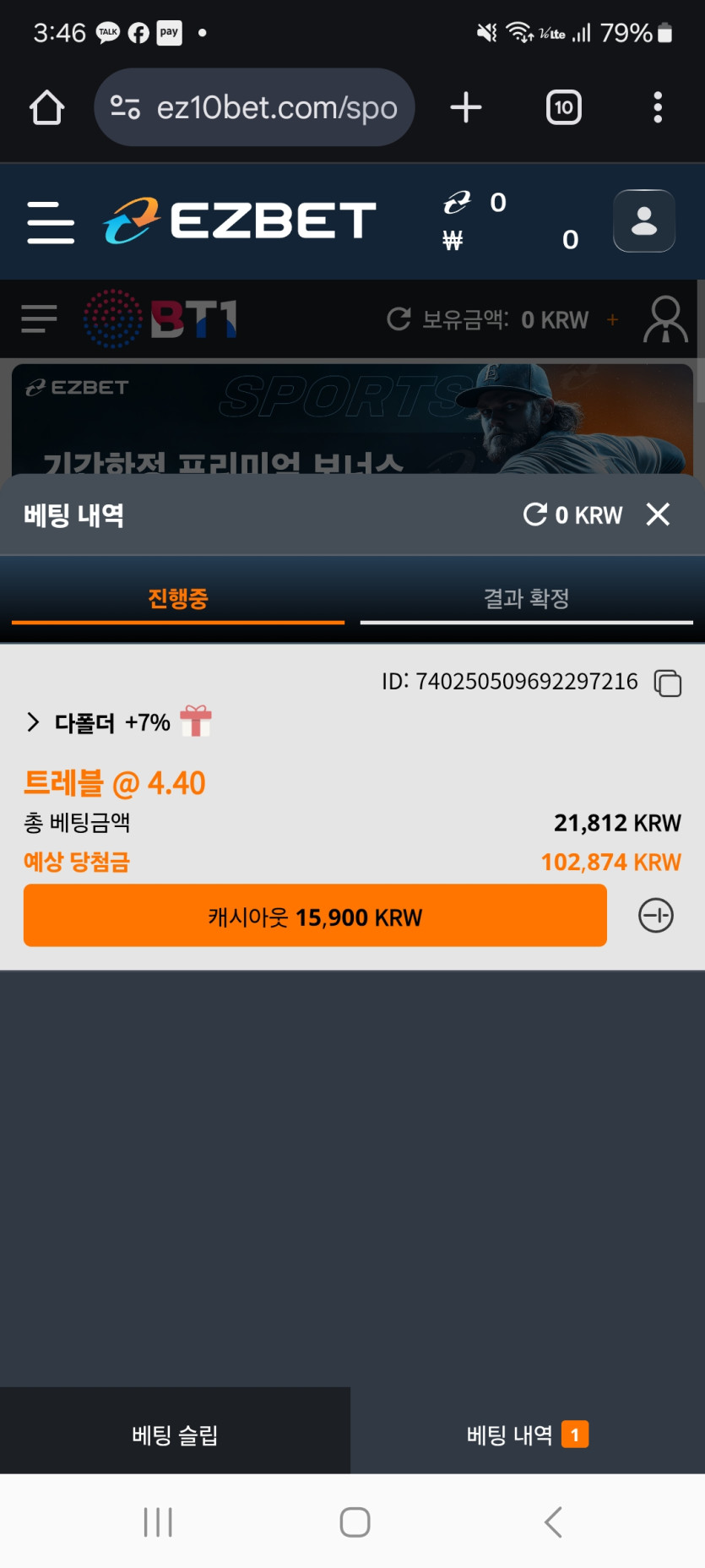Open the partial cashout icon beside 캐시아웃

(655, 916)
